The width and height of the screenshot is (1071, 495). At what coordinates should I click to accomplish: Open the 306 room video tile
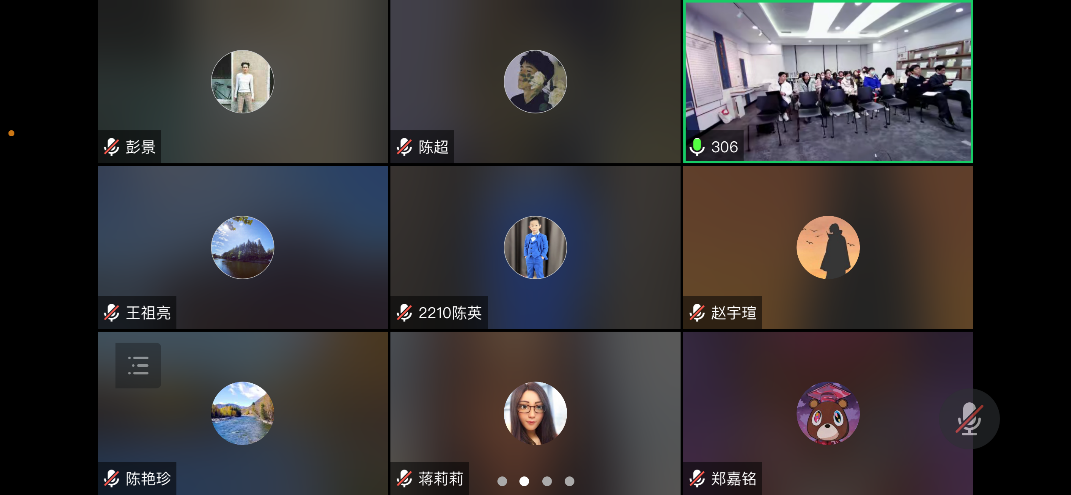click(828, 81)
